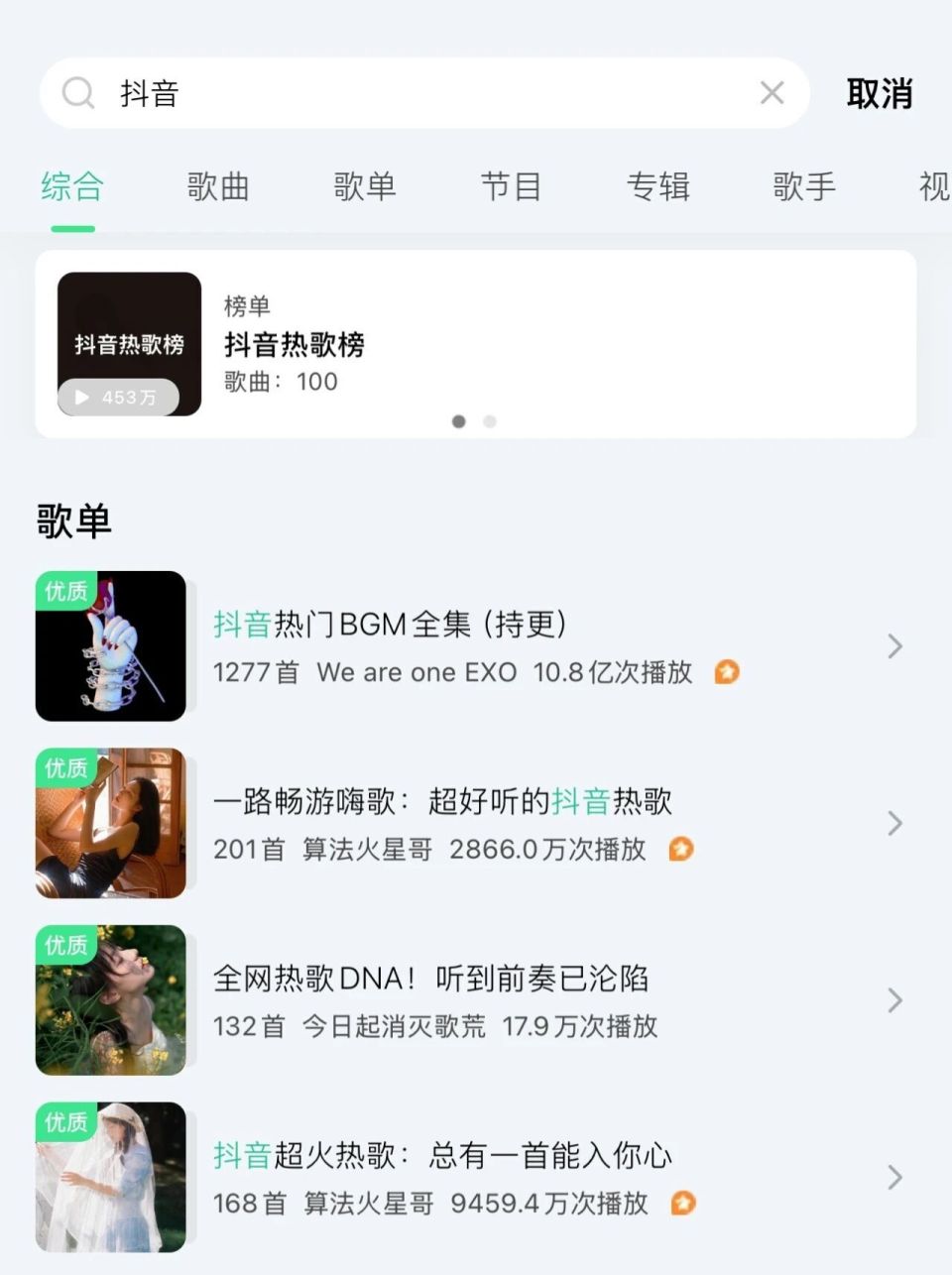
Task: Tap the 优质 badge on 全网热歌DNA playlist
Action: [65, 945]
